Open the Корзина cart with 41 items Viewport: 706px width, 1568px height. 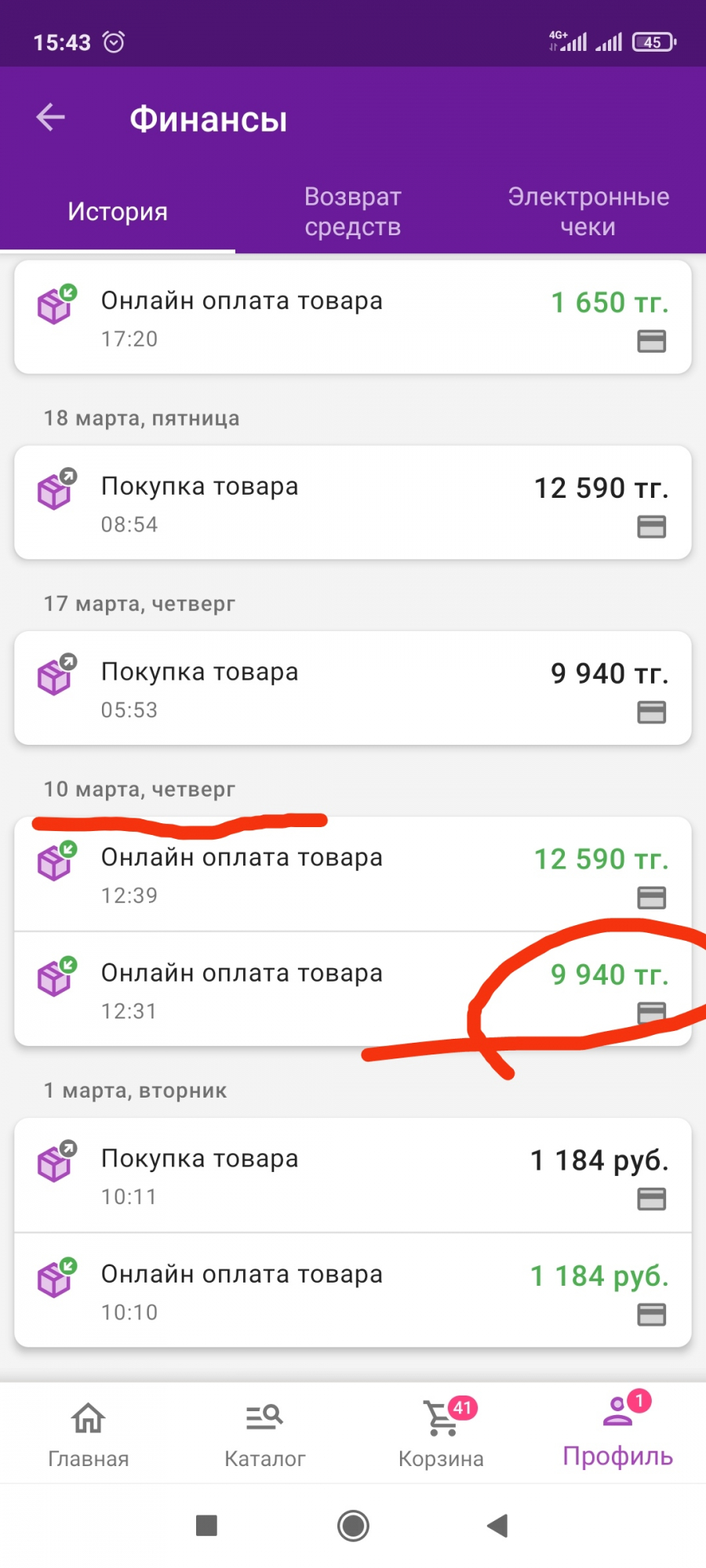(441, 1434)
